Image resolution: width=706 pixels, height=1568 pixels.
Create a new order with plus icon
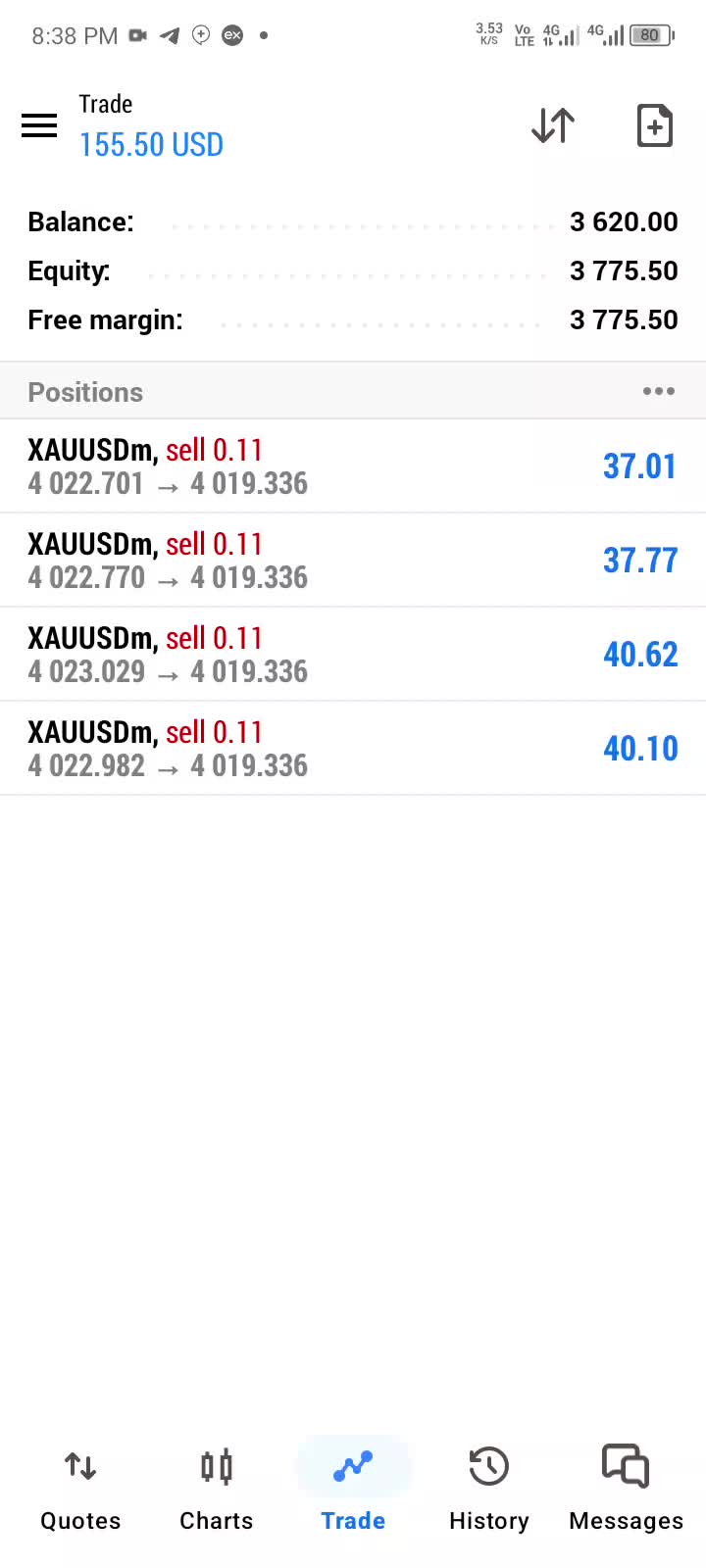(x=654, y=125)
